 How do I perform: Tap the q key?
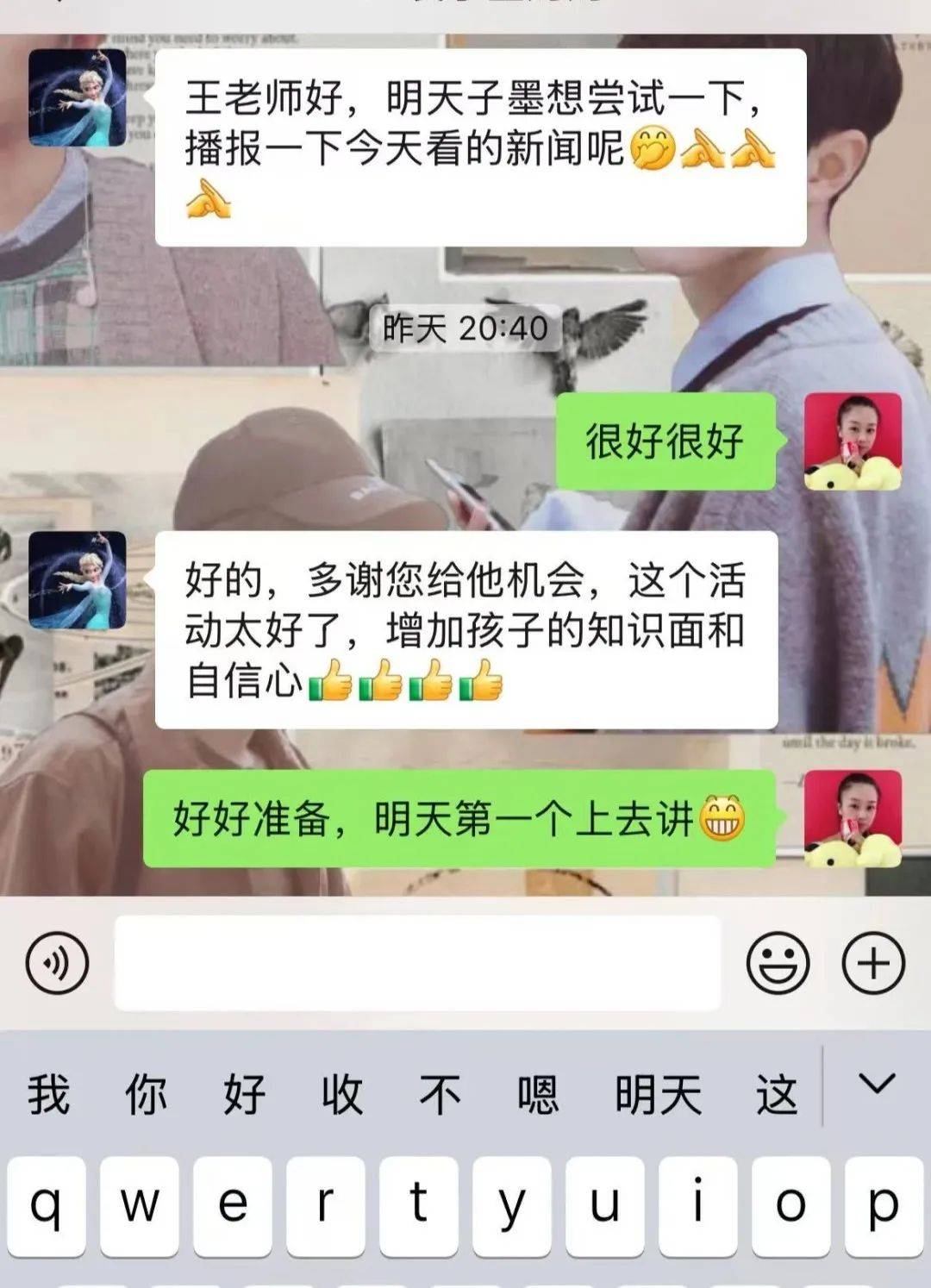[47, 1205]
